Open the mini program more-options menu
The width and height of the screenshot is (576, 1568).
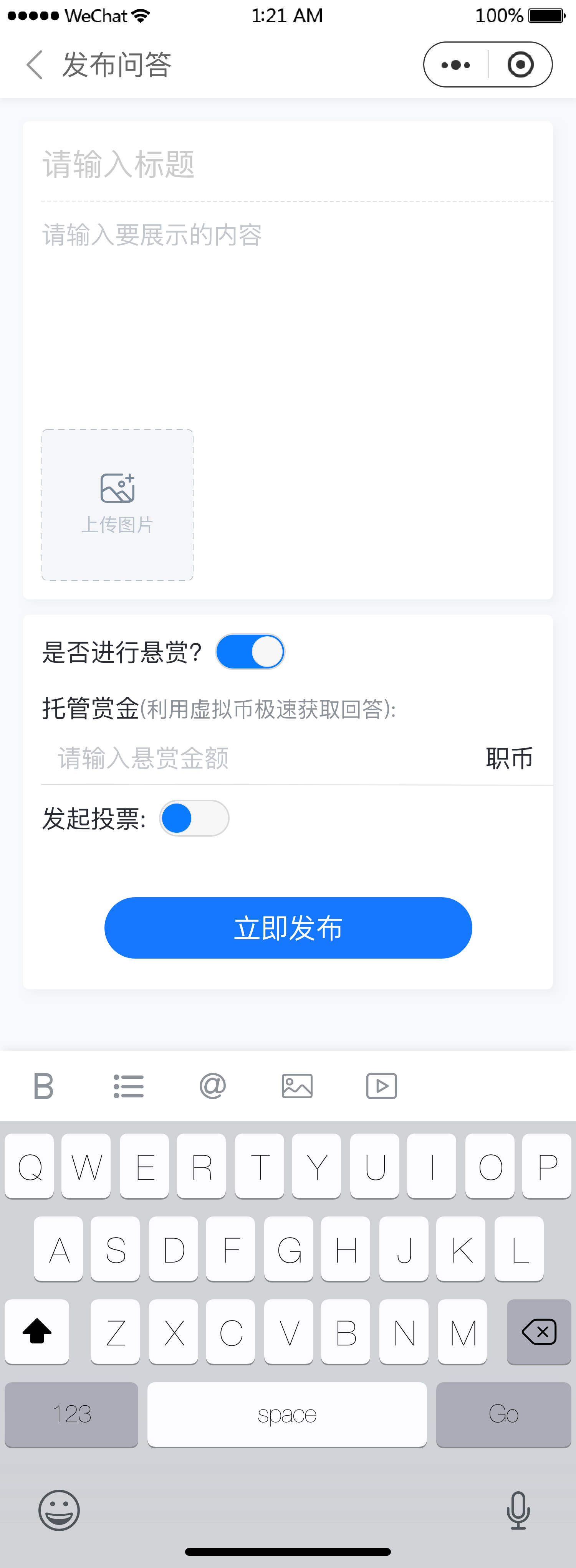click(x=455, y=64)
